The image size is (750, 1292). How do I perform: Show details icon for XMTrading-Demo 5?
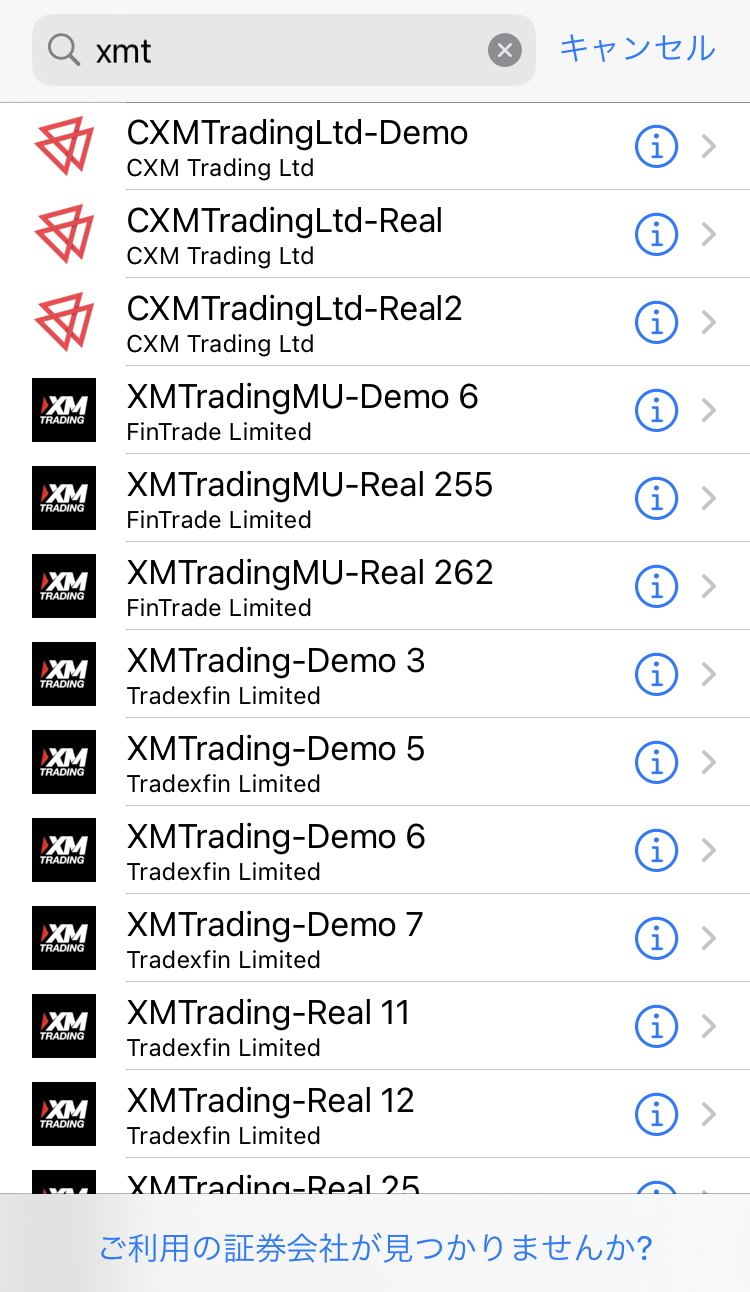pyautogui.click(x=657, y=762)
